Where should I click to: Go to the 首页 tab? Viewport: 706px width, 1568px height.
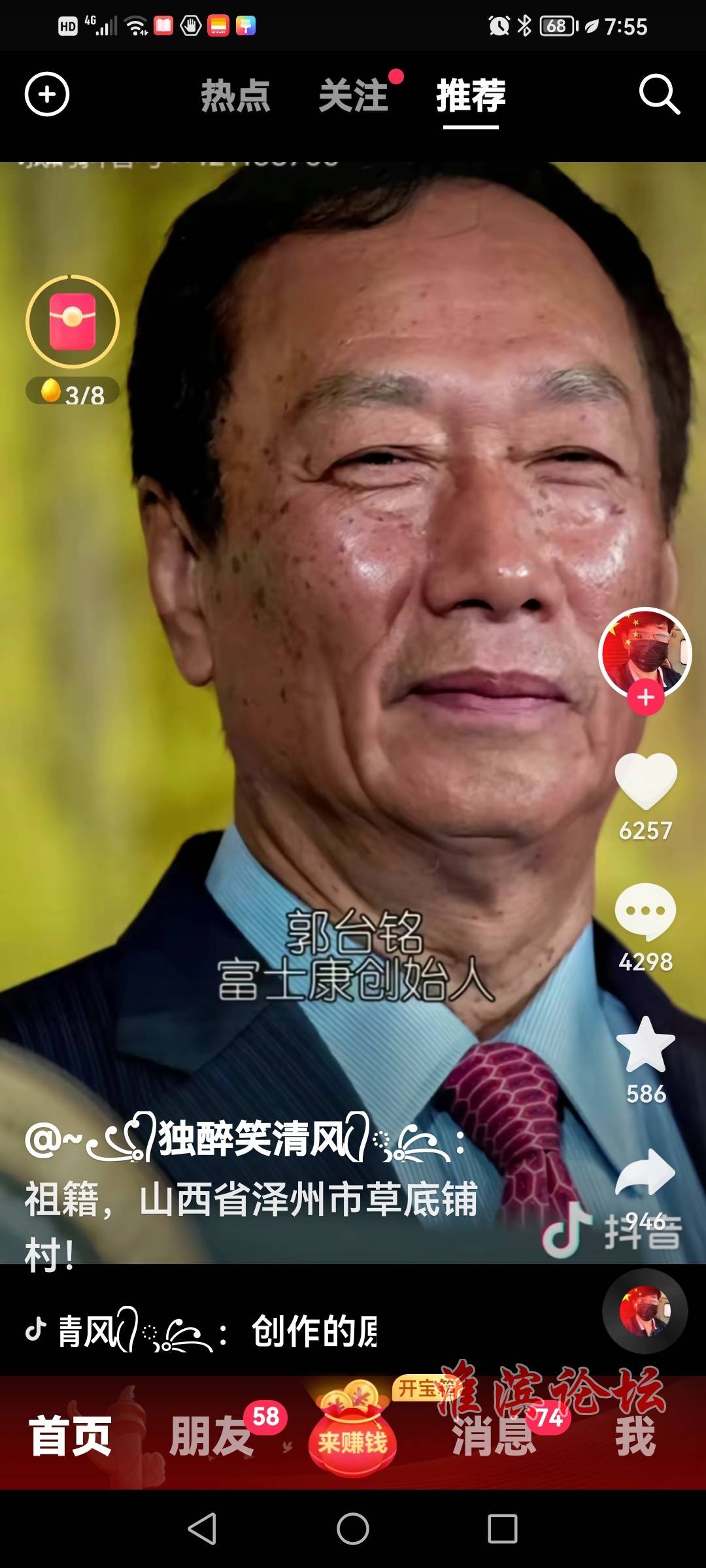(70, 1436)
